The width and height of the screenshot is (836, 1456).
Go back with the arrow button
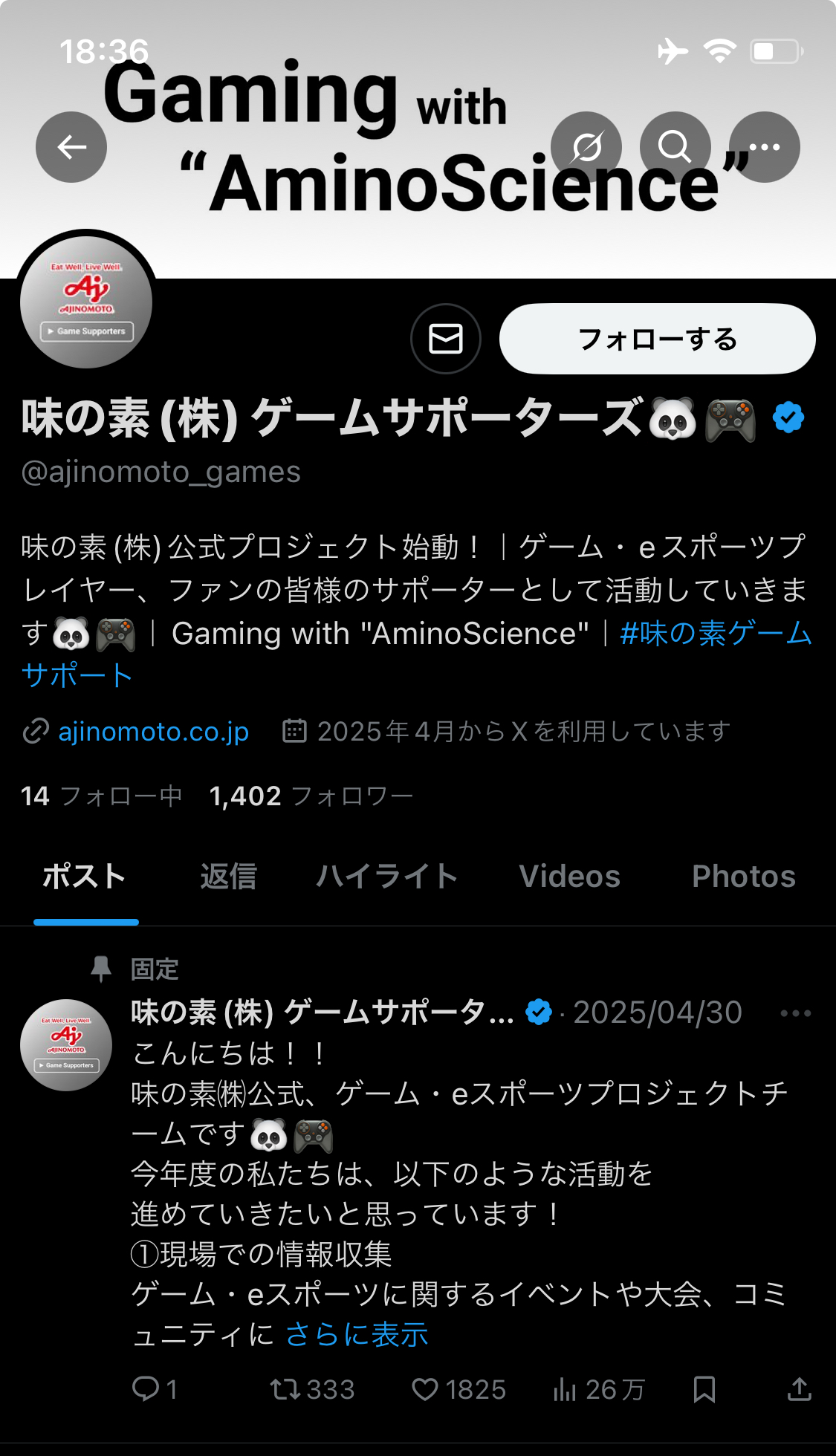(71, 147)
